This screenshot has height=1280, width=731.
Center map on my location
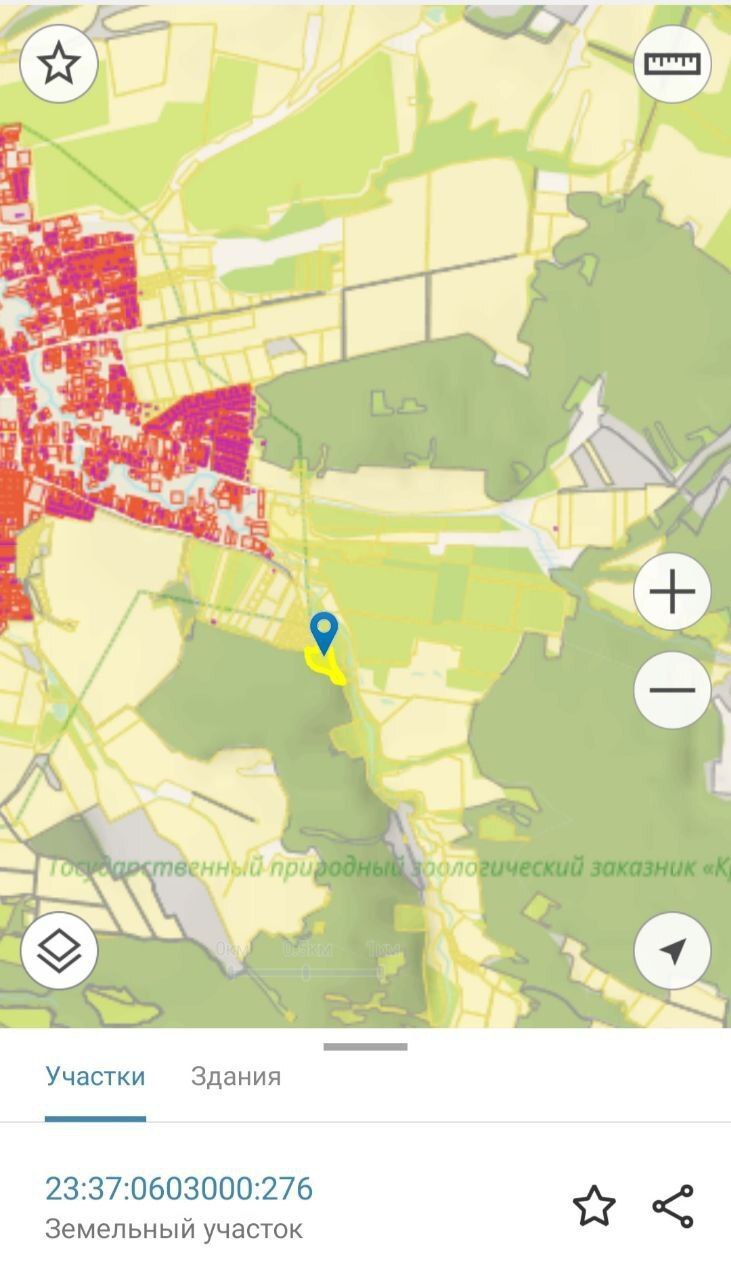pos(672,951)
